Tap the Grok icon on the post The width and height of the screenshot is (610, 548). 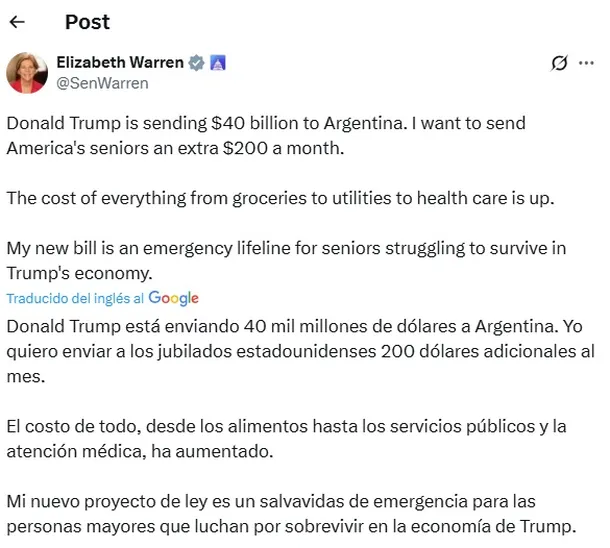[x=560, y=63]
